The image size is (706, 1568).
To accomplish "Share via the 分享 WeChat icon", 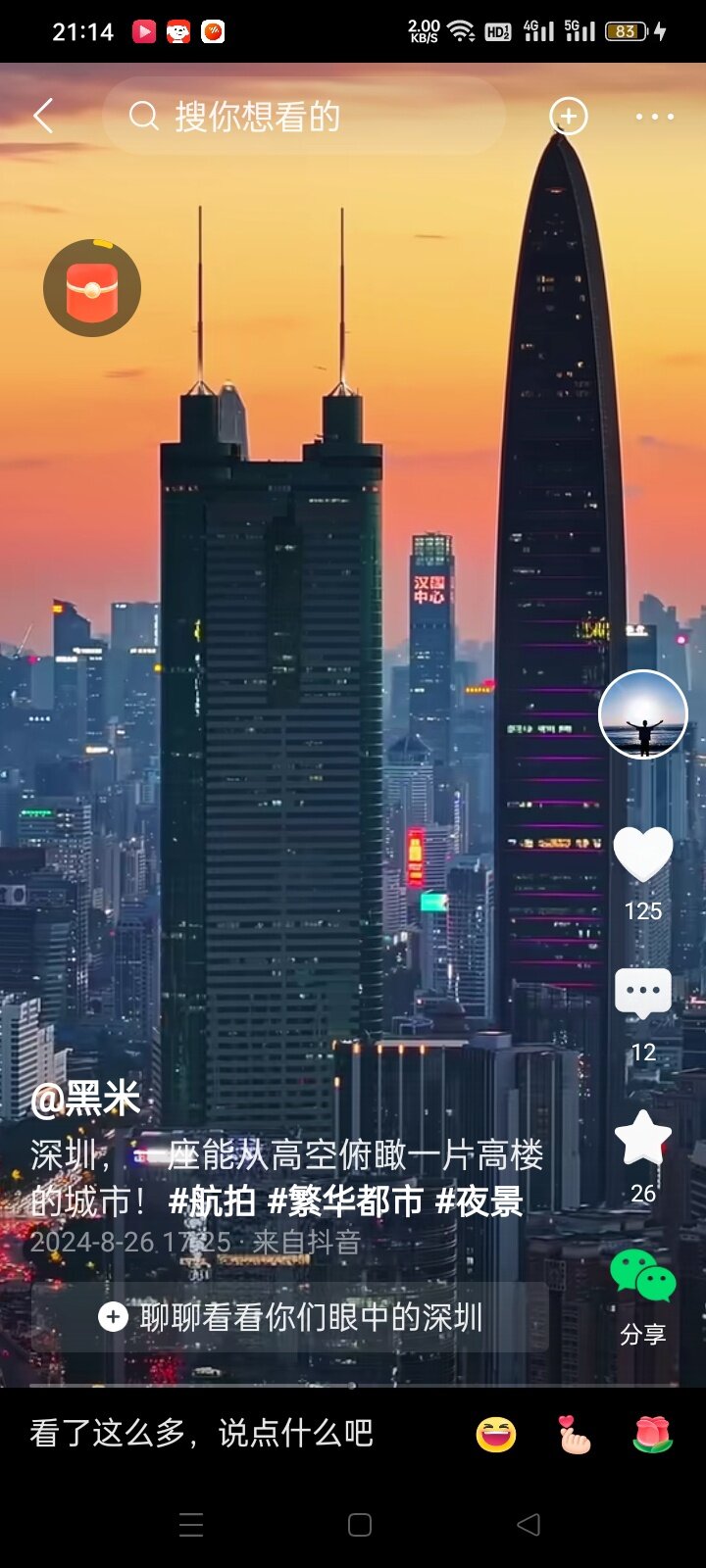I will [643, 1276].
